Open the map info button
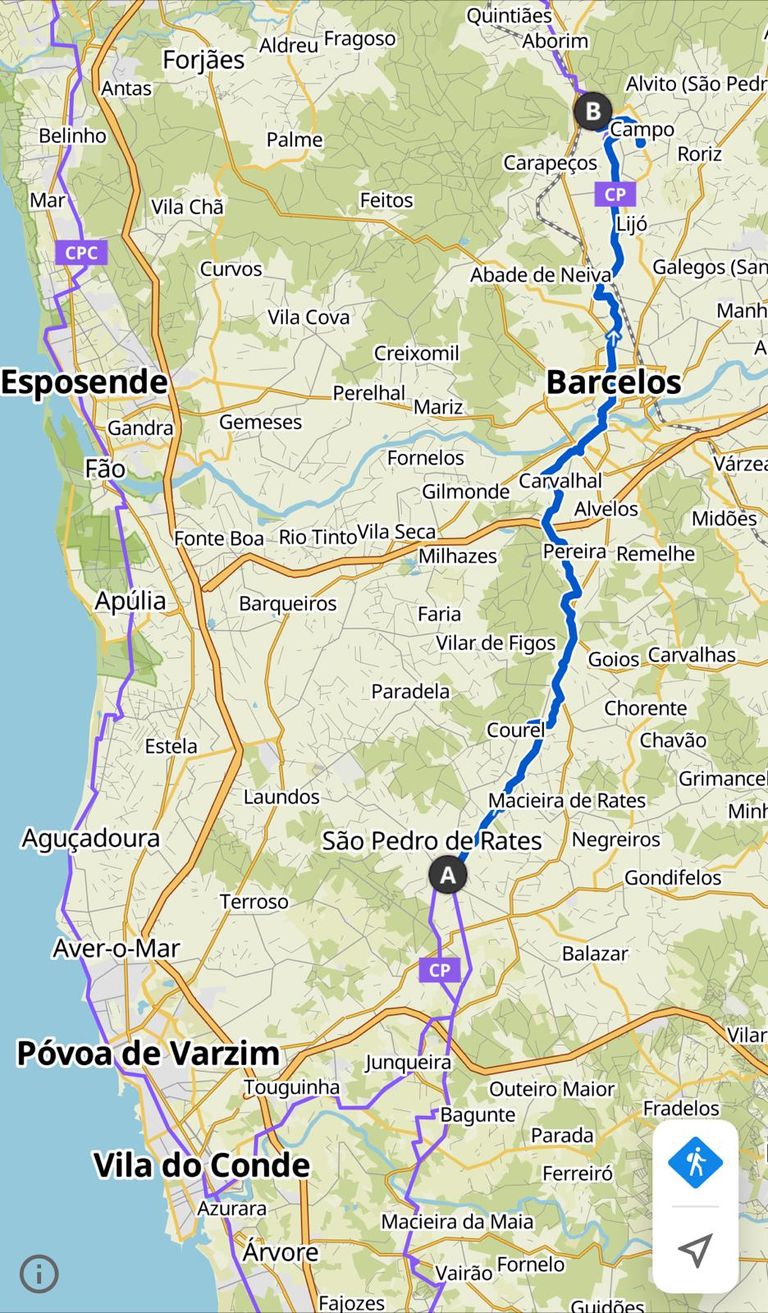Screen dimensions: 768x1313 [39, 1273]
